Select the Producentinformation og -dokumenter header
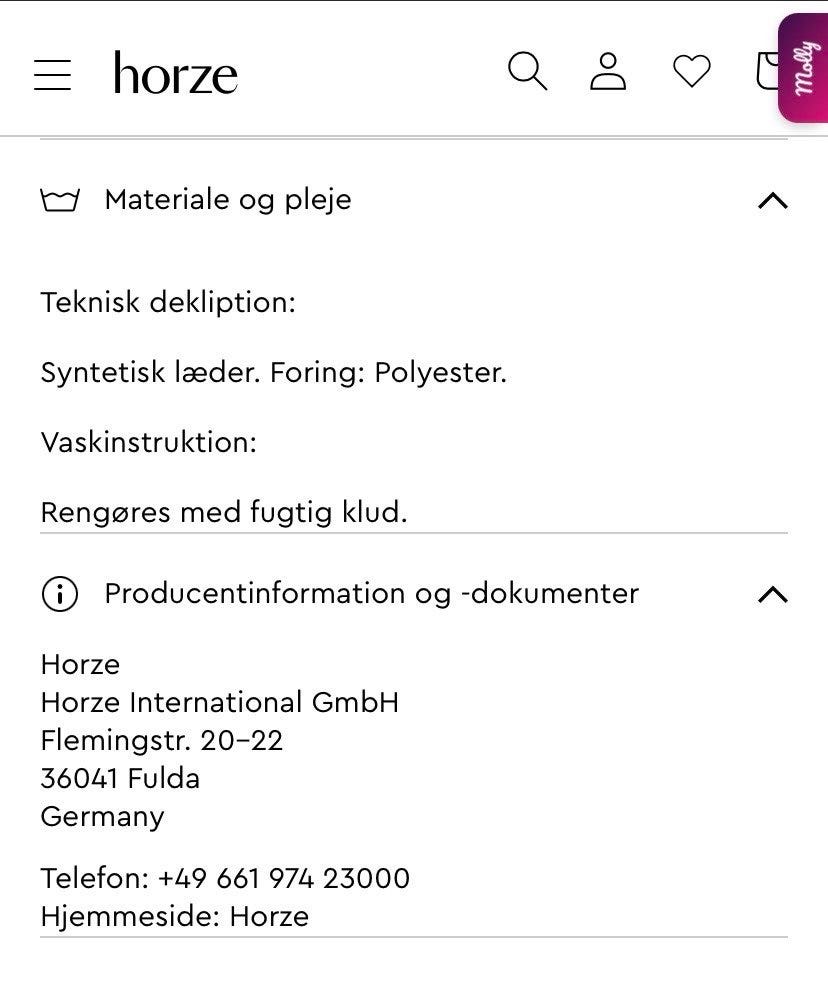This screenshot has width=828, height=988. tap(372, 593)
